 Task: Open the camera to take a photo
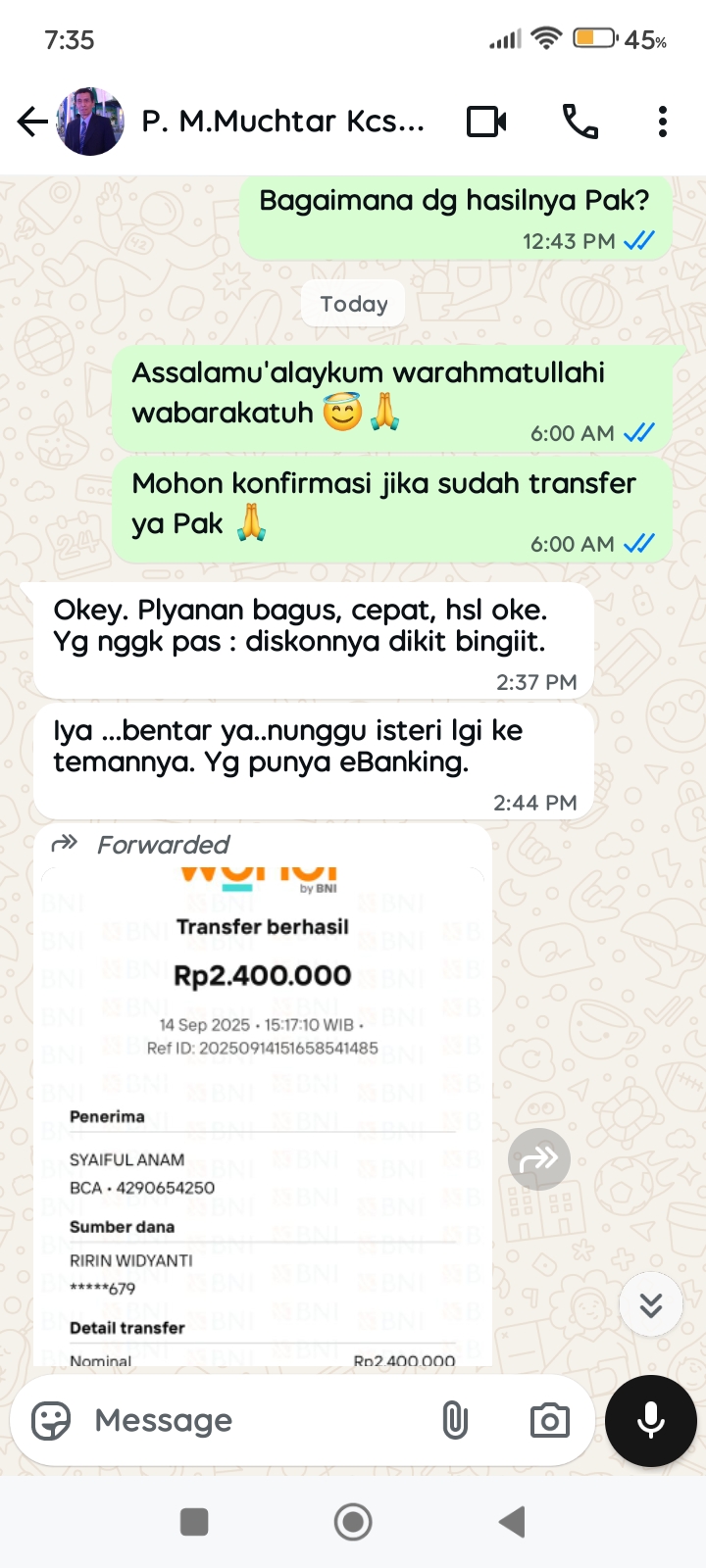(x=549, y=1420)
